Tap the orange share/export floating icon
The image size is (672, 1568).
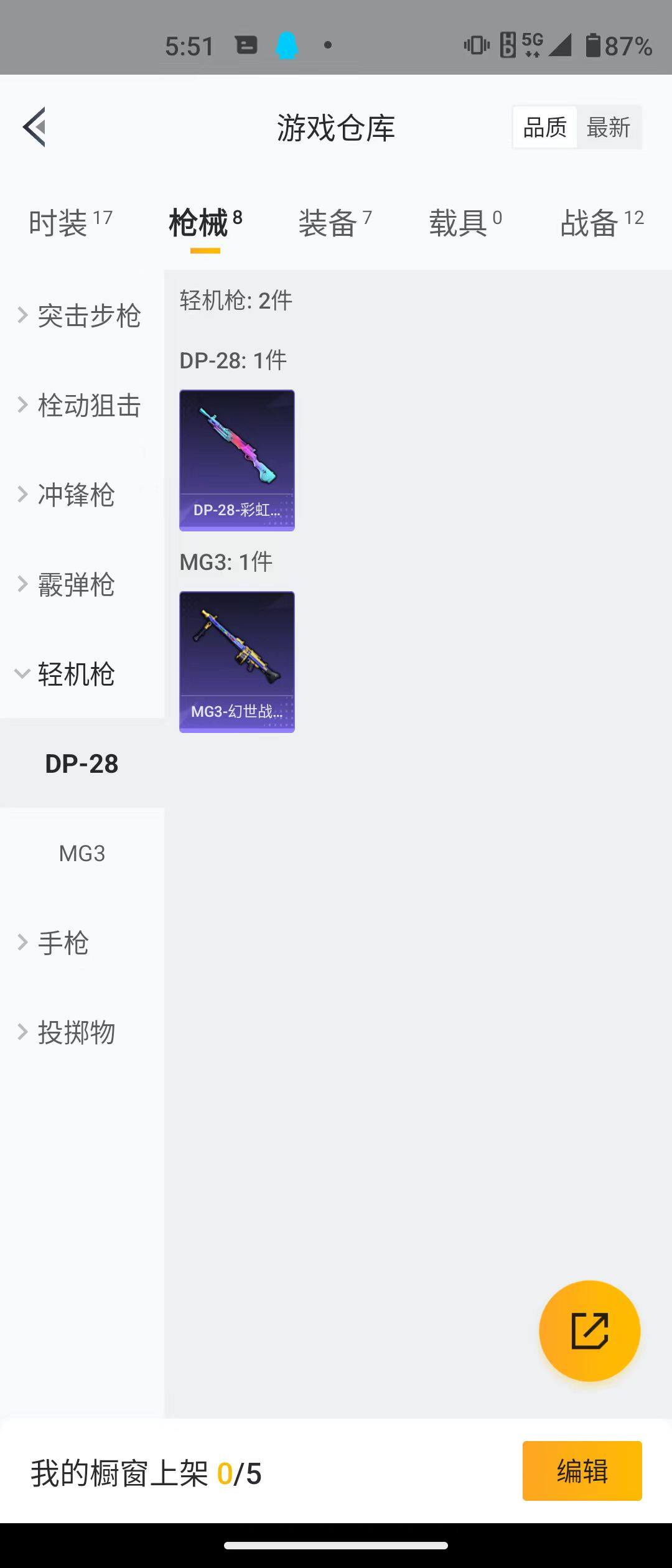point(590,1330)
